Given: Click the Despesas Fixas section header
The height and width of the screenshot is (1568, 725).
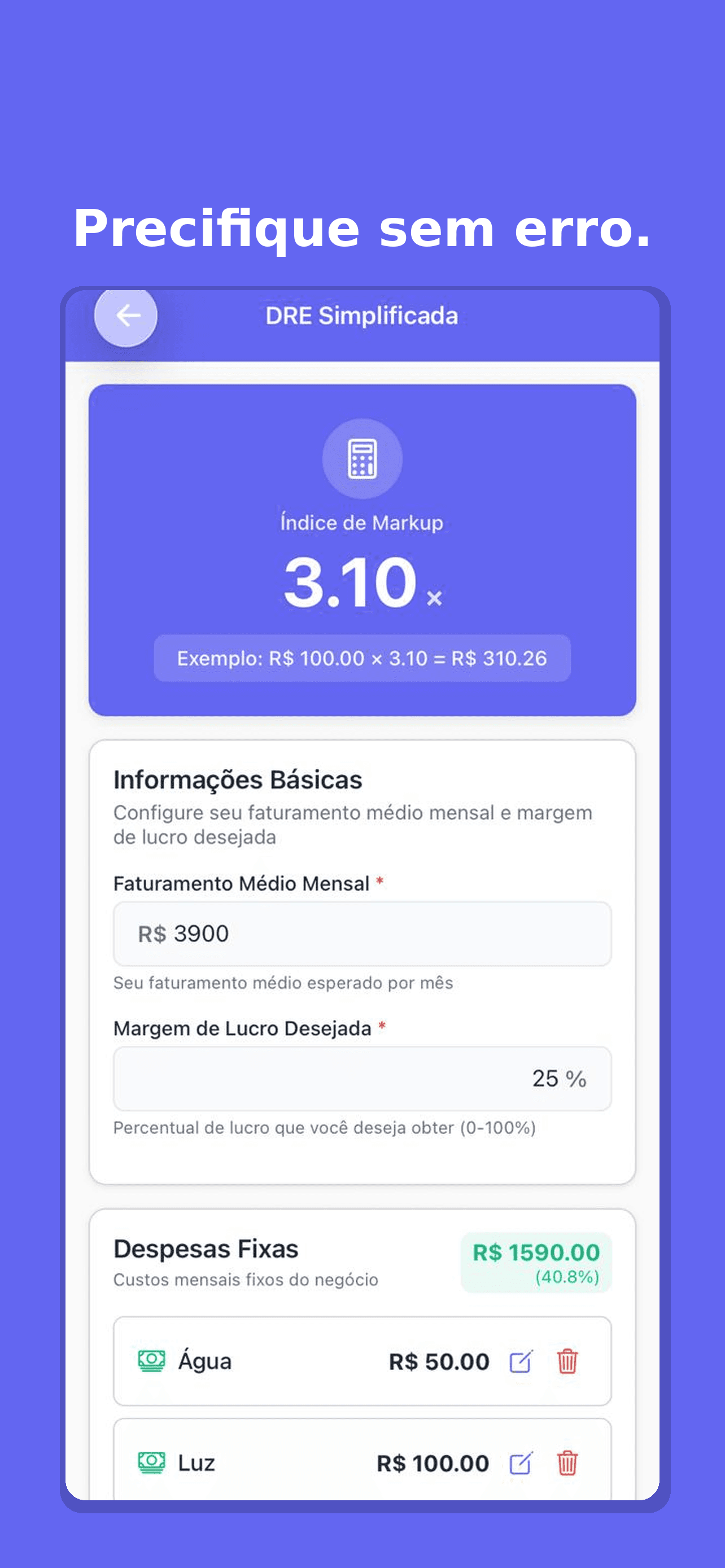Looking at the screenshot, I should click(x=205, y=1249).
